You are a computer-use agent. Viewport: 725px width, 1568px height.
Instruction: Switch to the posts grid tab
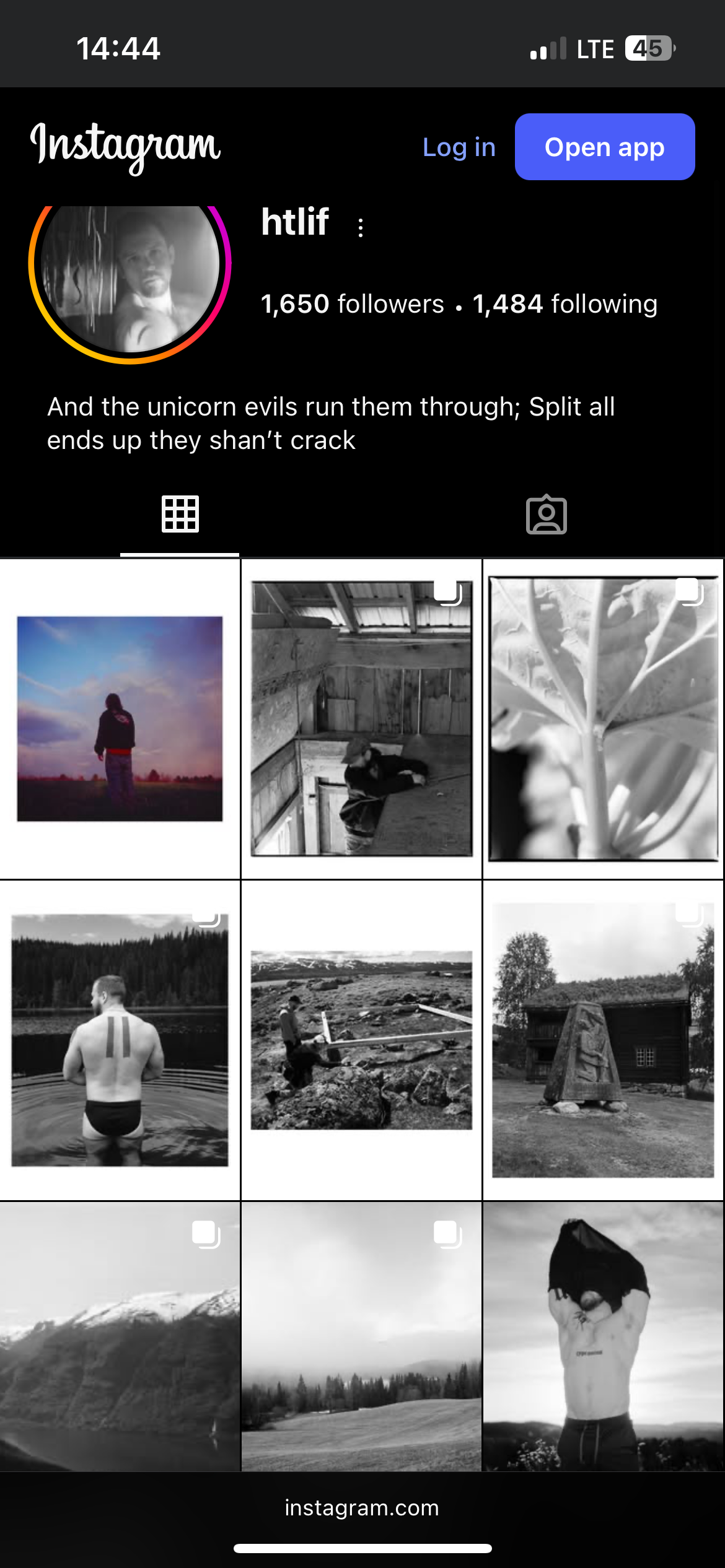(x=180, y=515)
